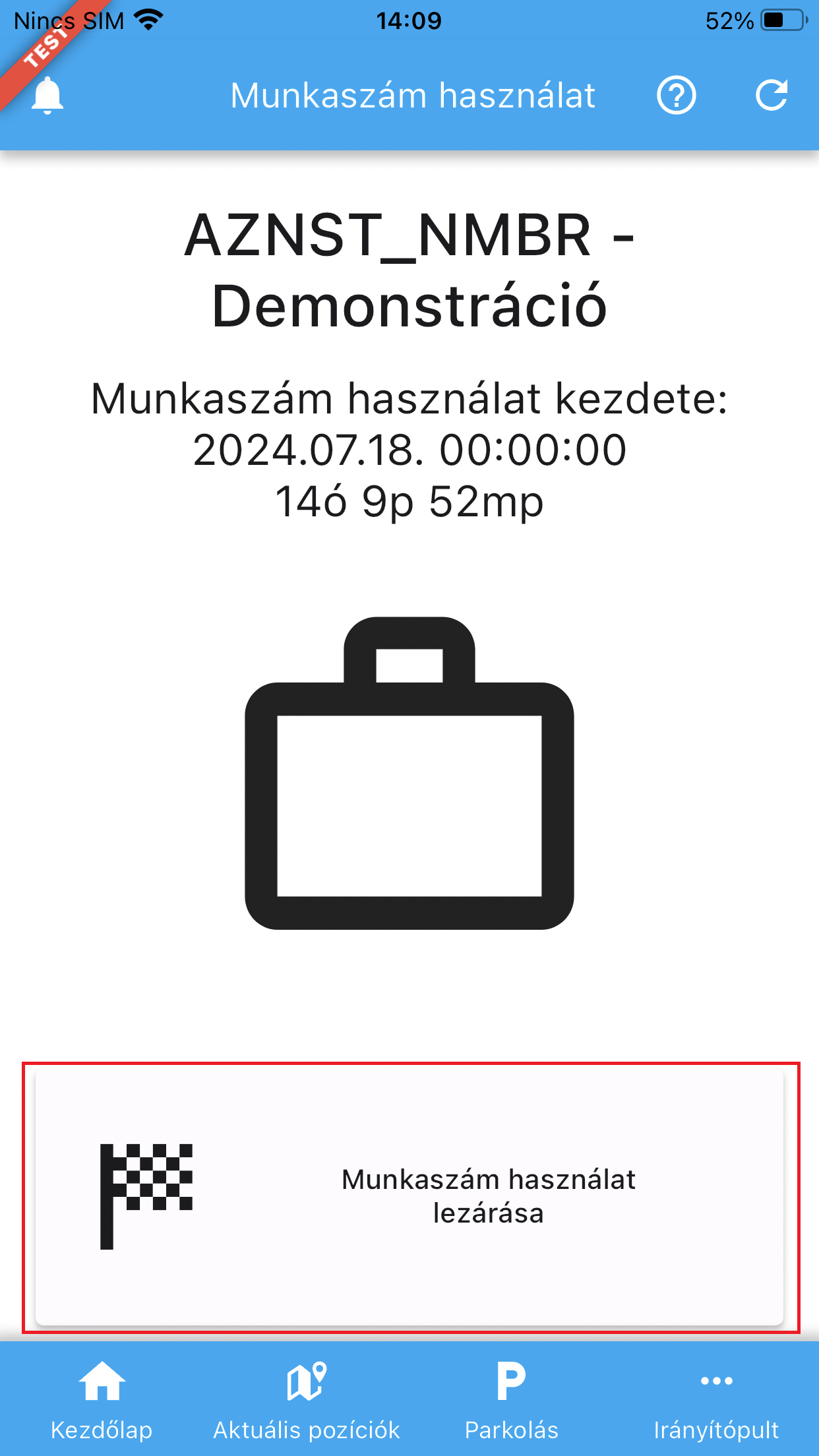Image resolution: width=819 pixels, height=1456 pixels.
Task: Tap Munkaszám használat lezárása button
Action: click(409, 1196)
